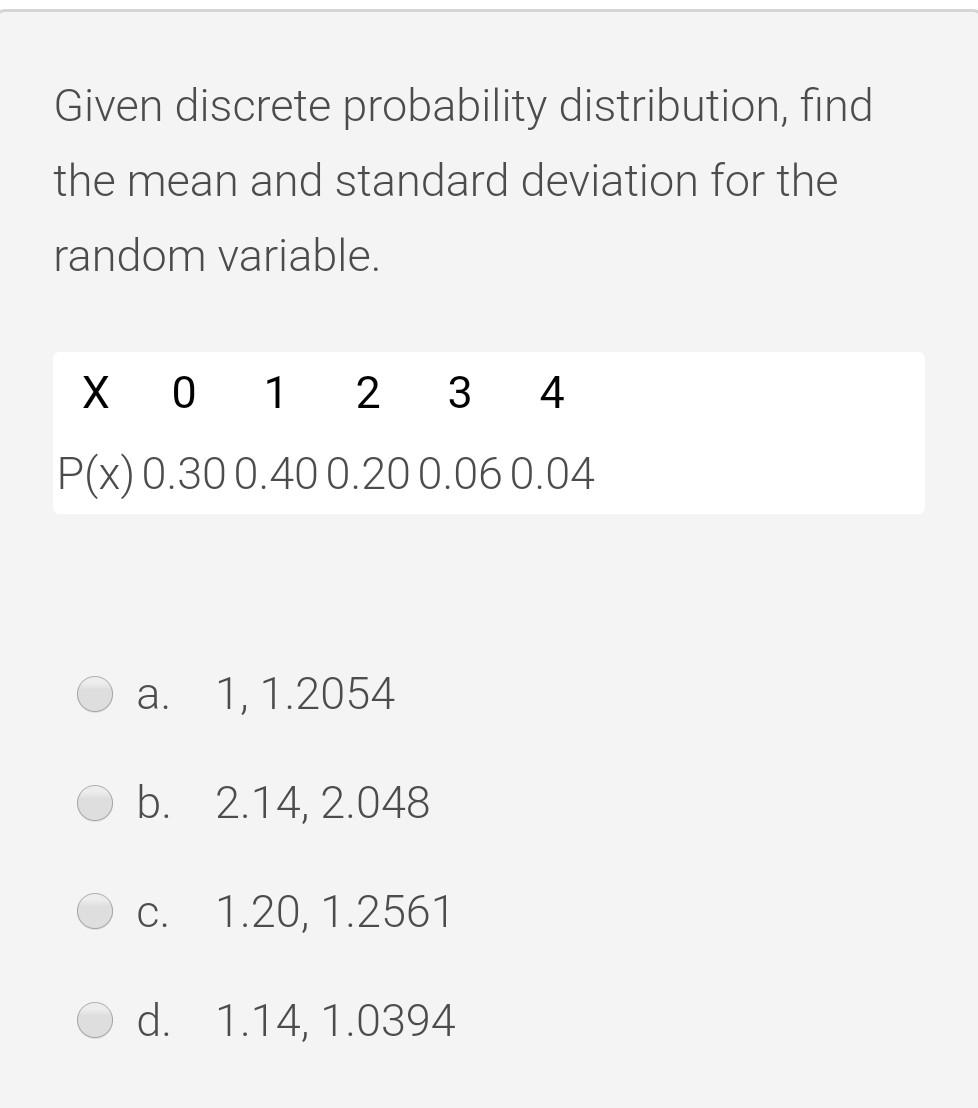Choose option a with value 1, 1.2054
This screenshot has height=1108, width=978.
(94, 693)
